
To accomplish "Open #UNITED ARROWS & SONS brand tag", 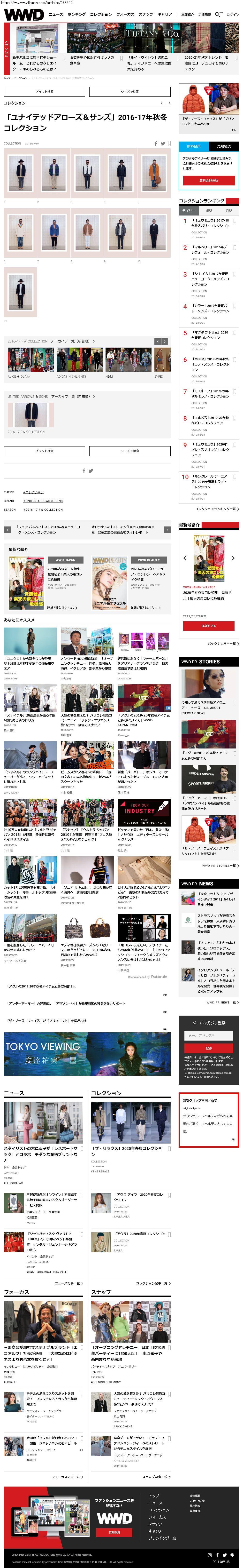I will point(43,501).
